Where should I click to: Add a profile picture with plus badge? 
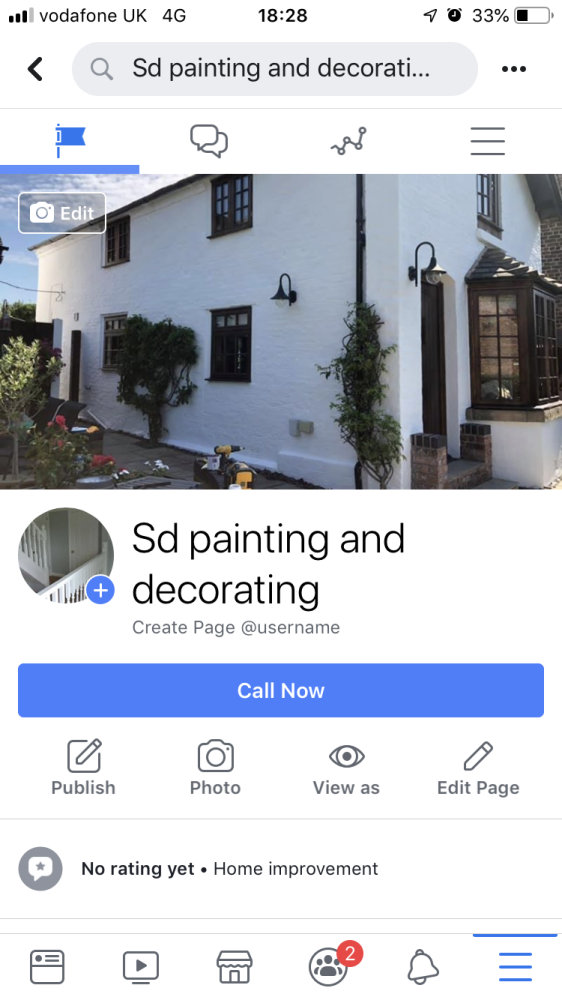coord(100,590)
